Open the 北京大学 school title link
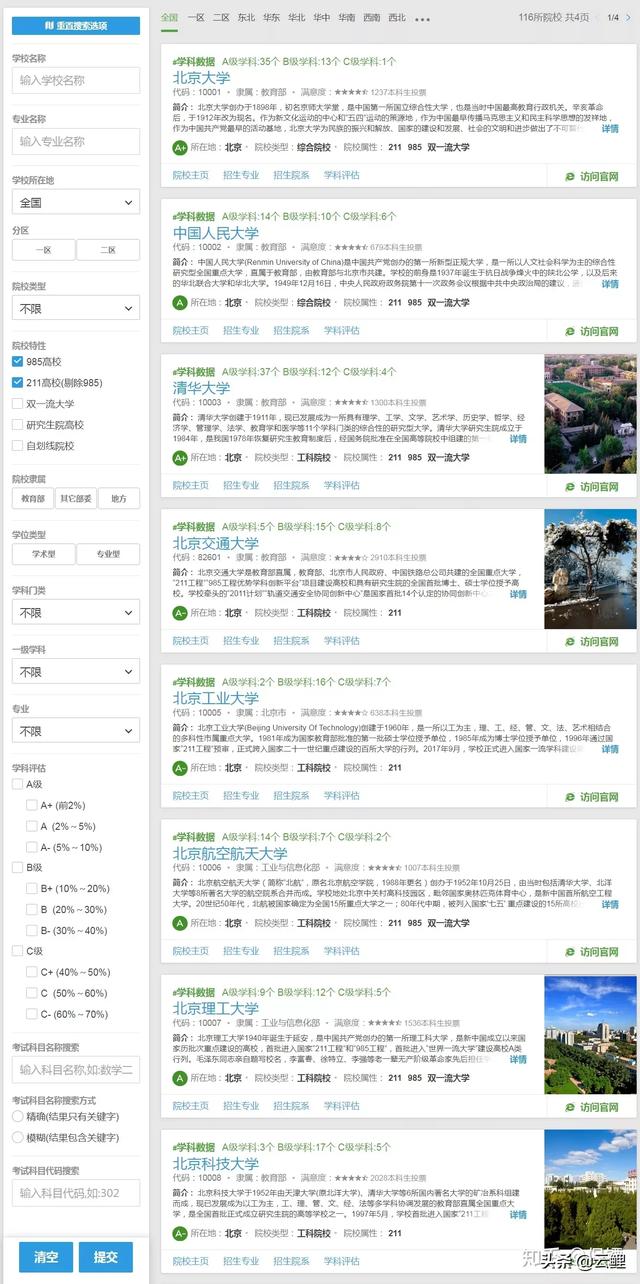The width and height of the screenshot is (640, 1284). (201, 77)
